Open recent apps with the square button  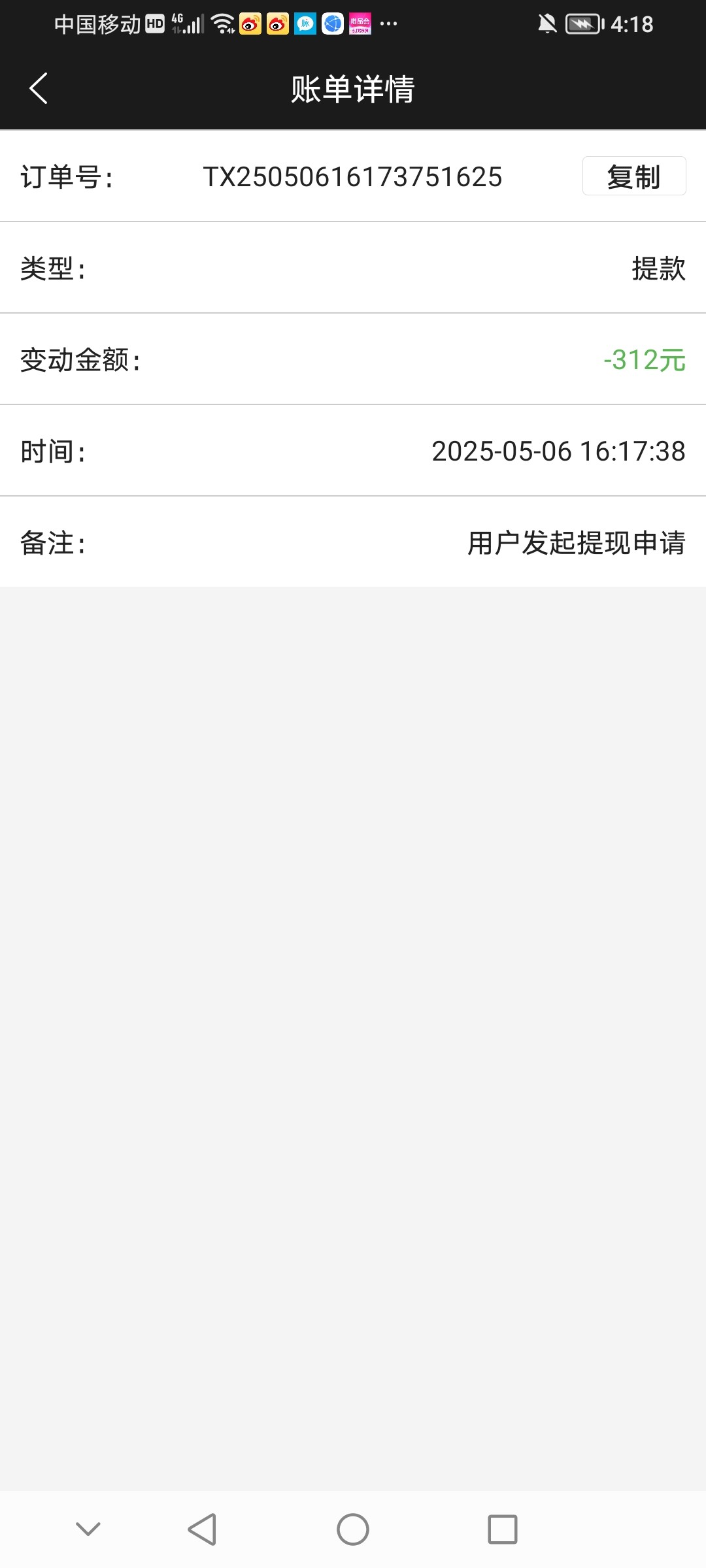point(503,1529)
